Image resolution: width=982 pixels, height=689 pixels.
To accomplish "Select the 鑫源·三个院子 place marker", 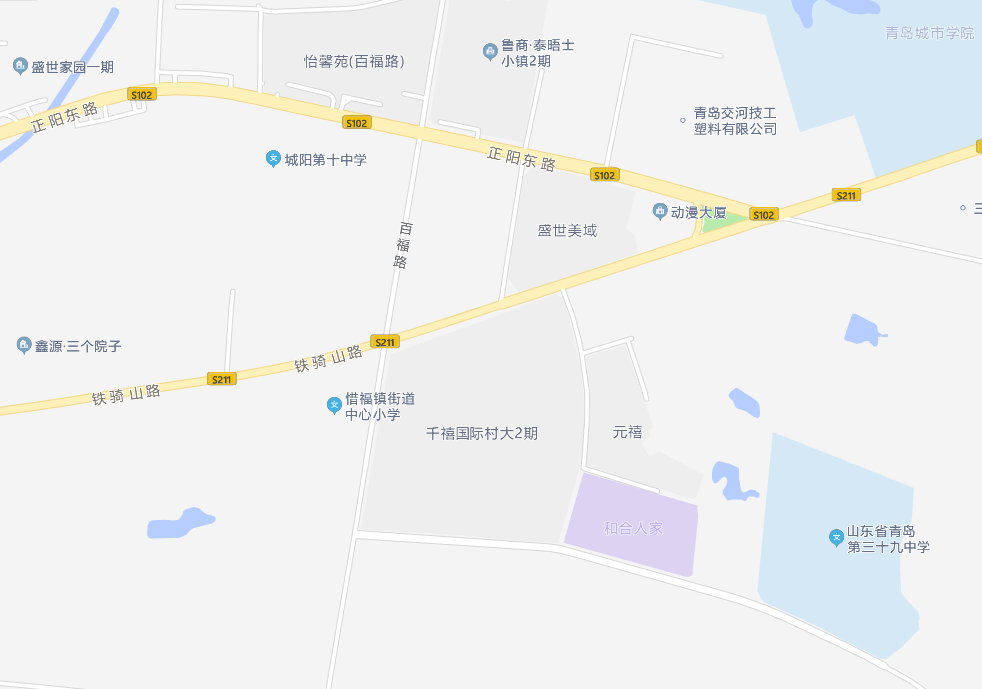I will click(24, 345).
